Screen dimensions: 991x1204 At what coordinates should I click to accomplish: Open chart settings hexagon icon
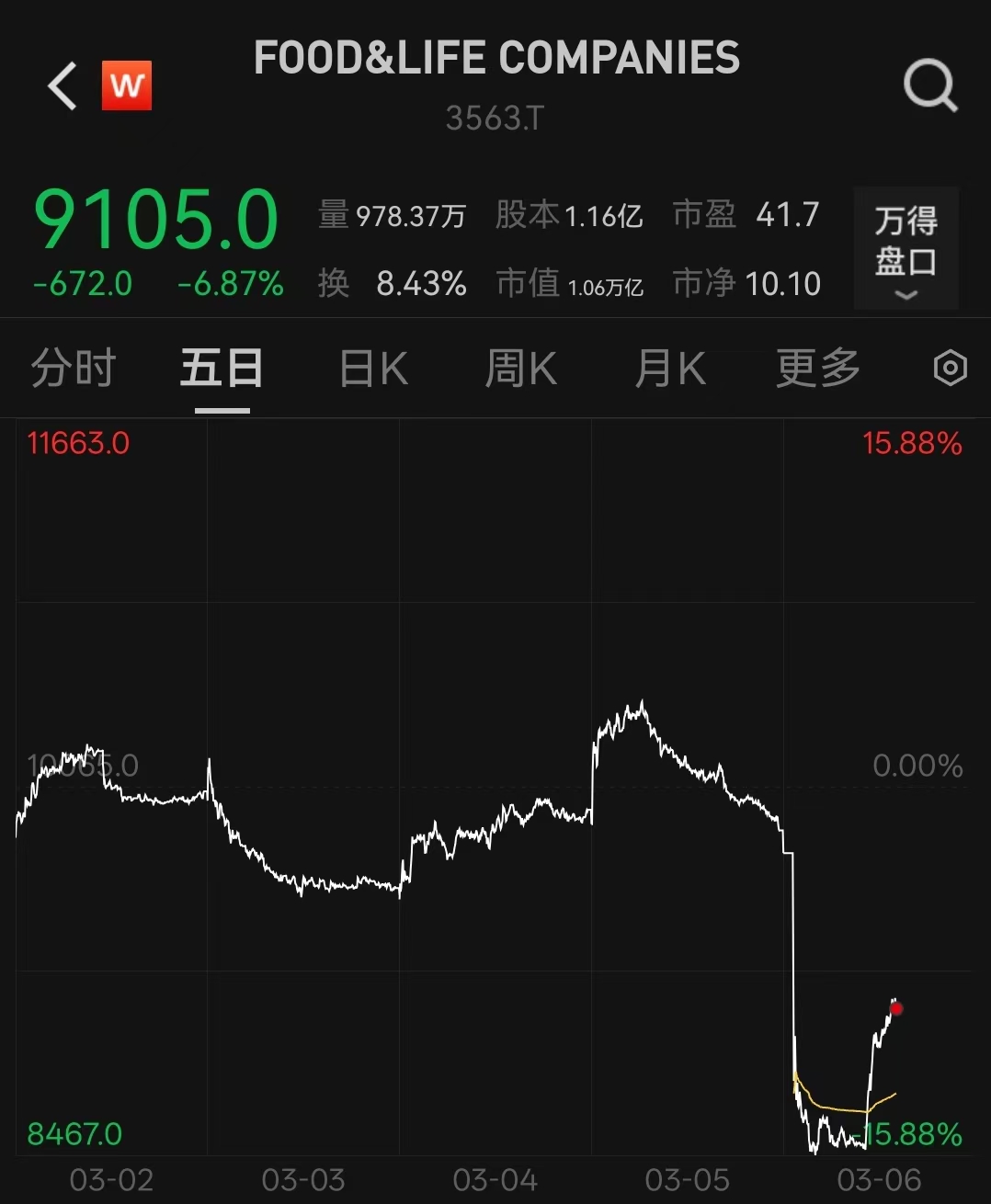point(950,369)
